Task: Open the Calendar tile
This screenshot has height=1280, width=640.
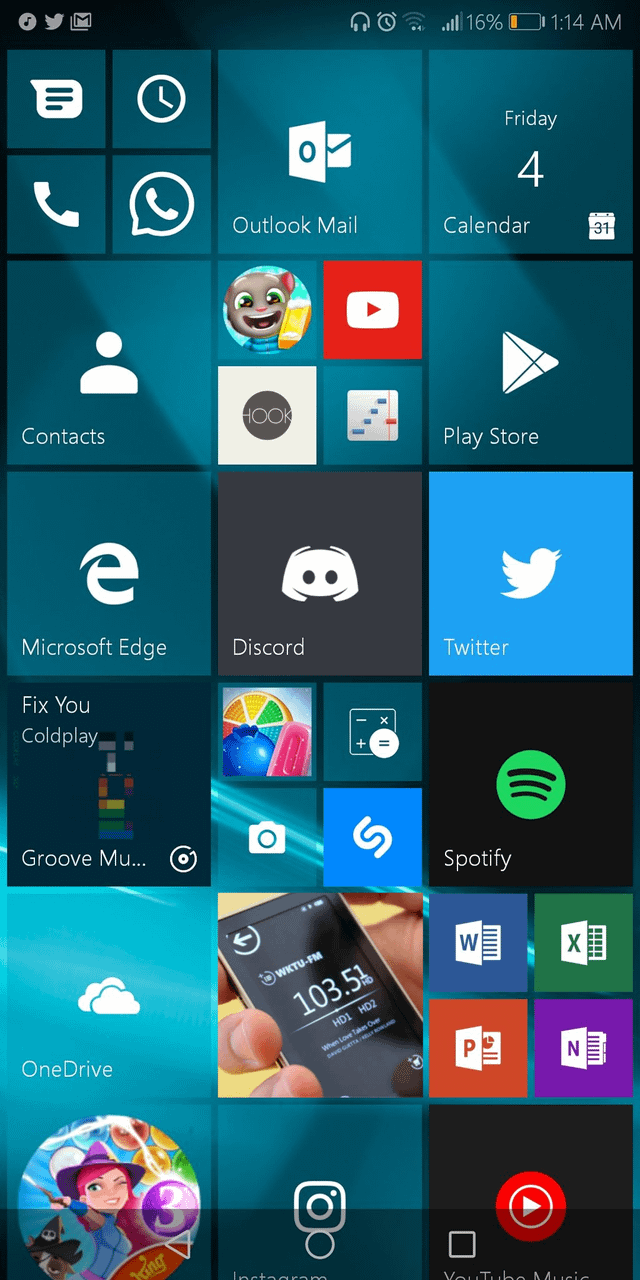Action: (x=531, y=152)
